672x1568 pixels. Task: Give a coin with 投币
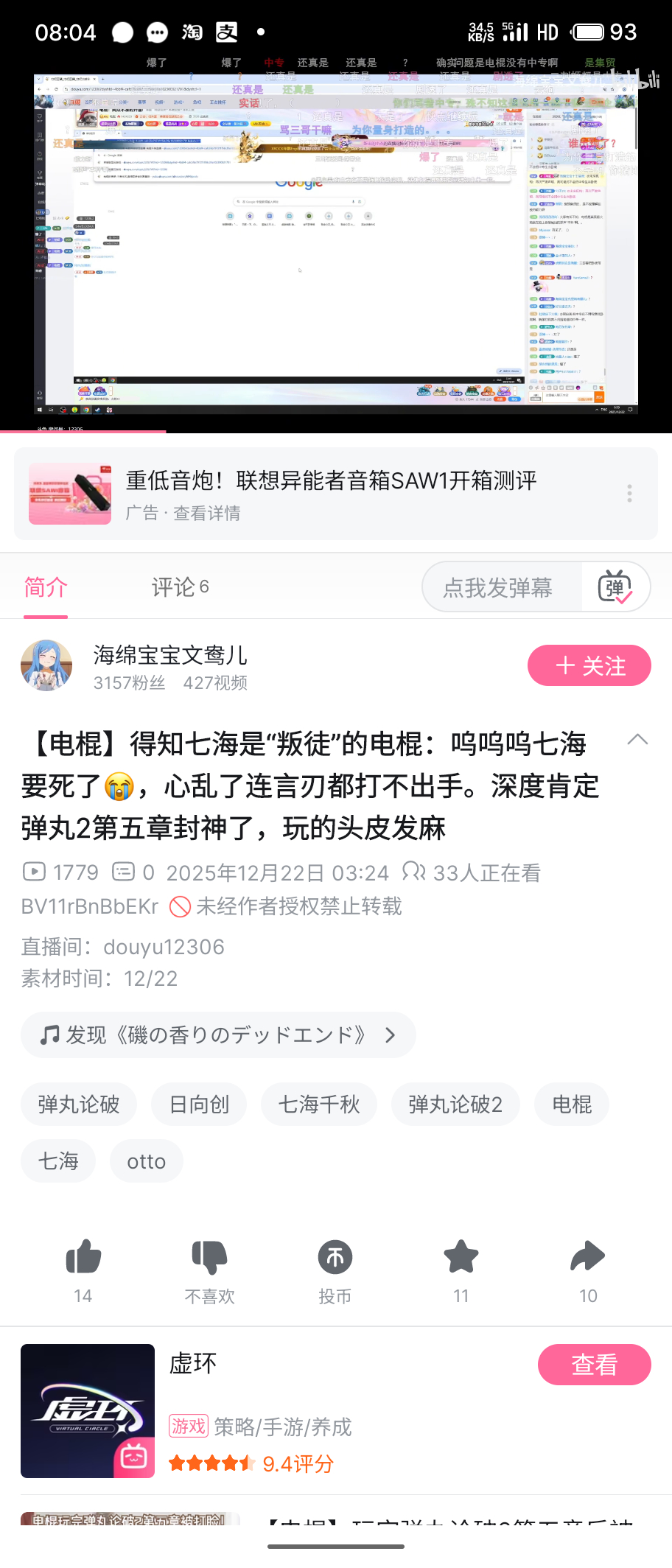pos(335,1258)
